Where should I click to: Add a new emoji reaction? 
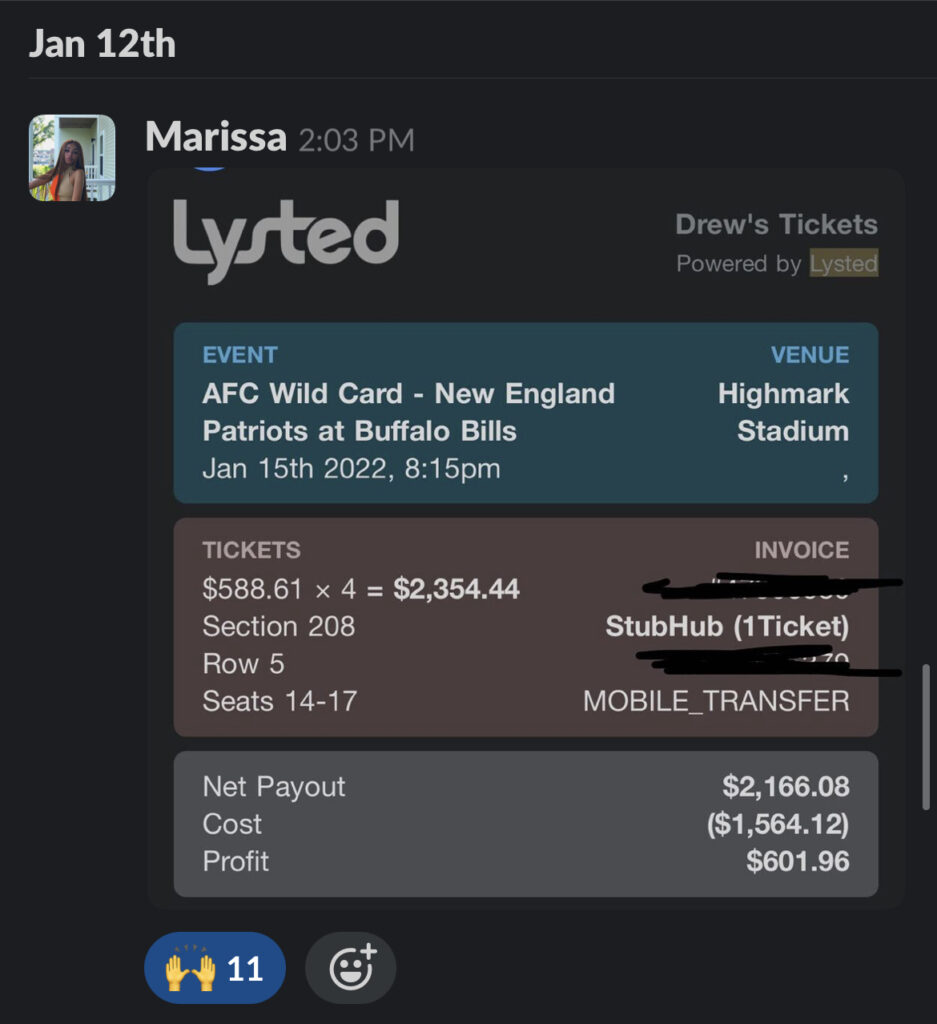pyautogui.click(x=351, y=968)
